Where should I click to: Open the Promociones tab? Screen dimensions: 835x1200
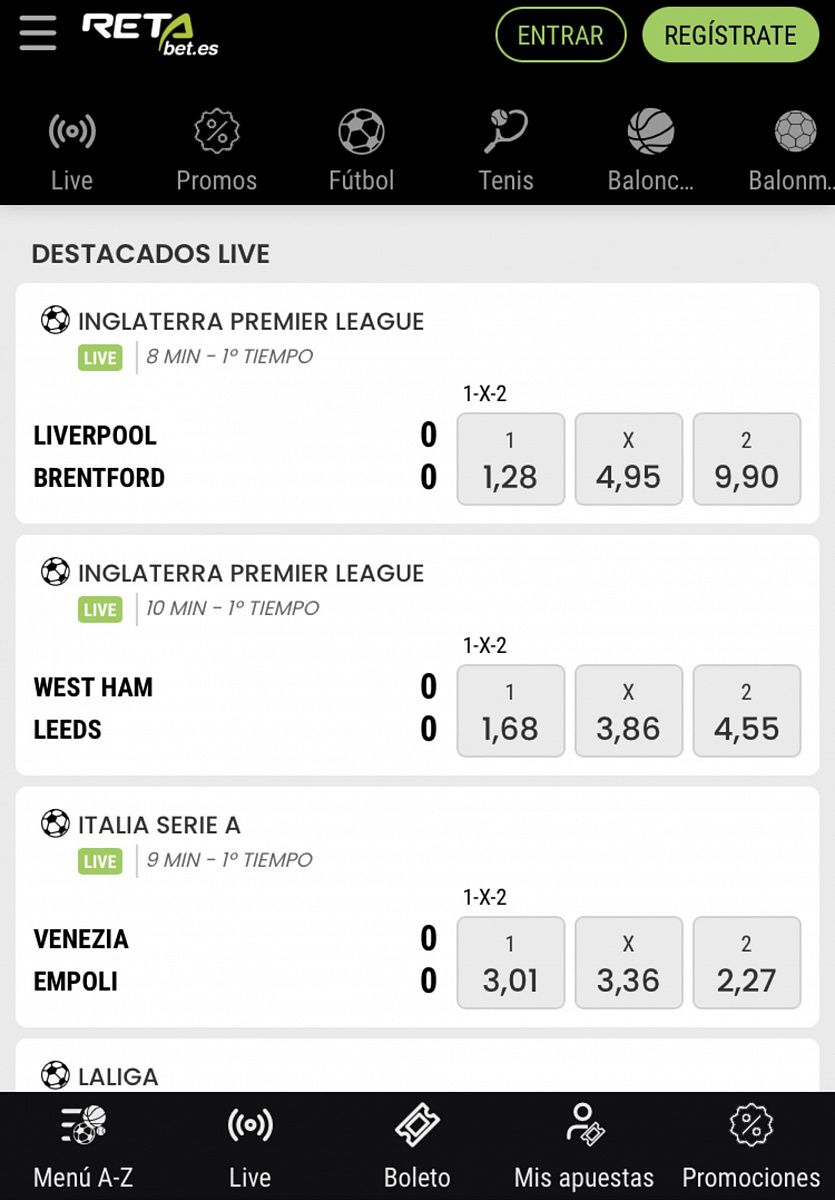pos(751,1147)
